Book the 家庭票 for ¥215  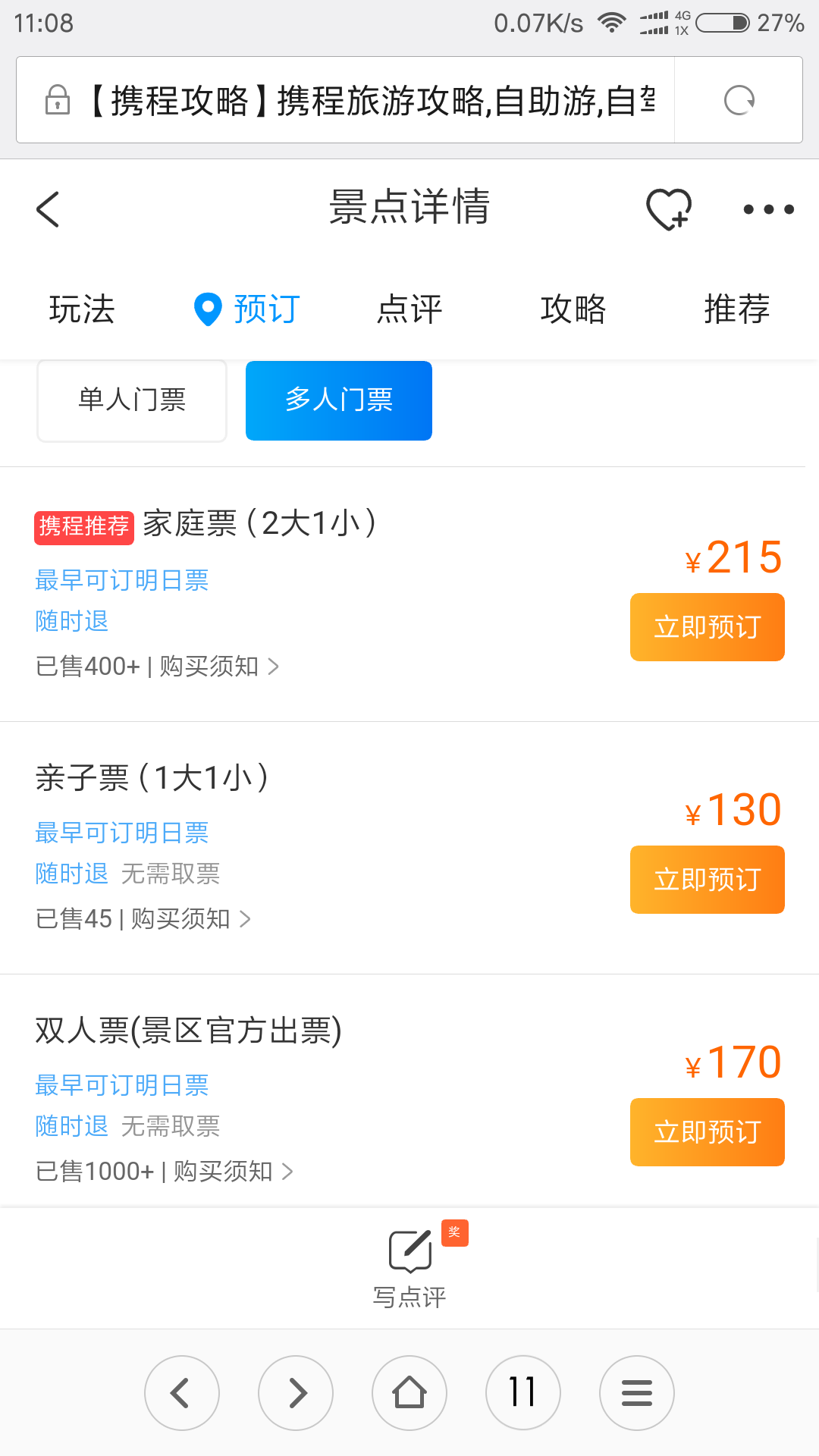coord(707,627)
